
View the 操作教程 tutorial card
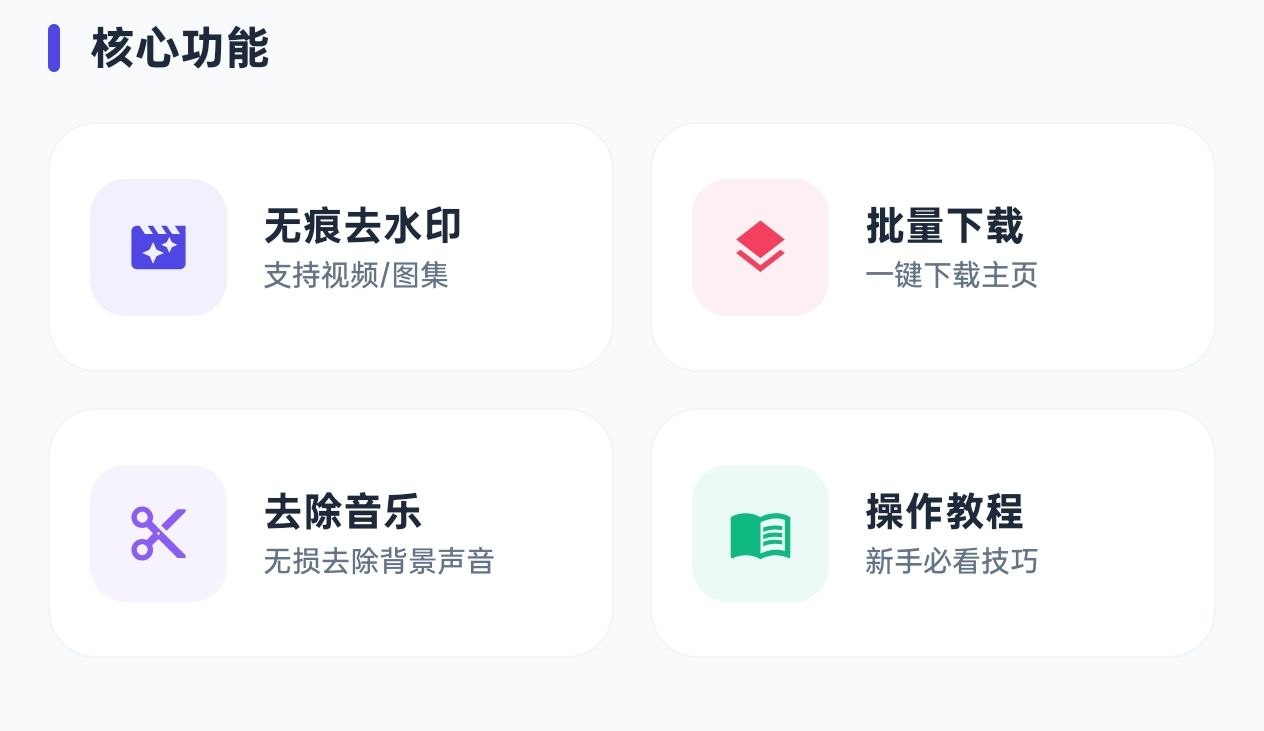(932, 533)
